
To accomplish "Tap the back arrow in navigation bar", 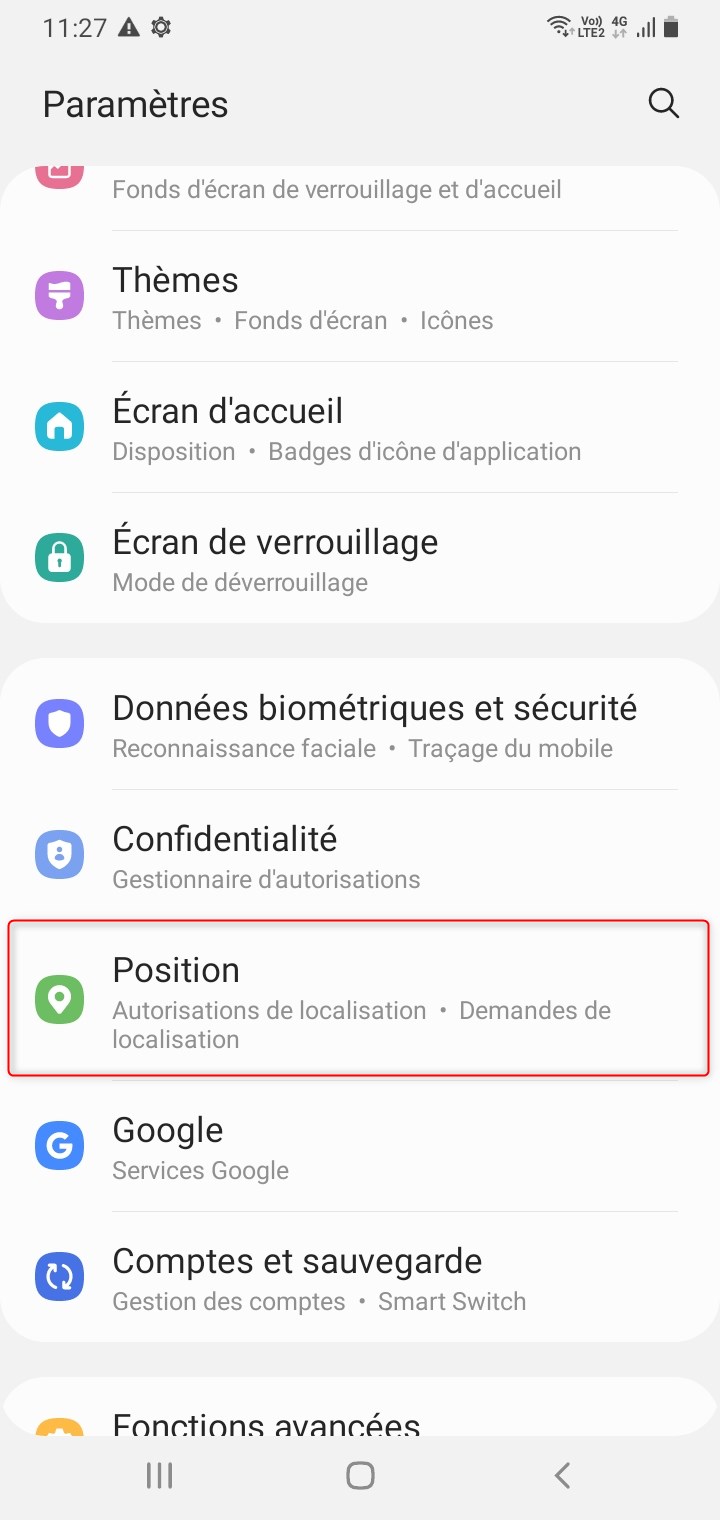I will pyautogui.click(x=562, y=1474).
